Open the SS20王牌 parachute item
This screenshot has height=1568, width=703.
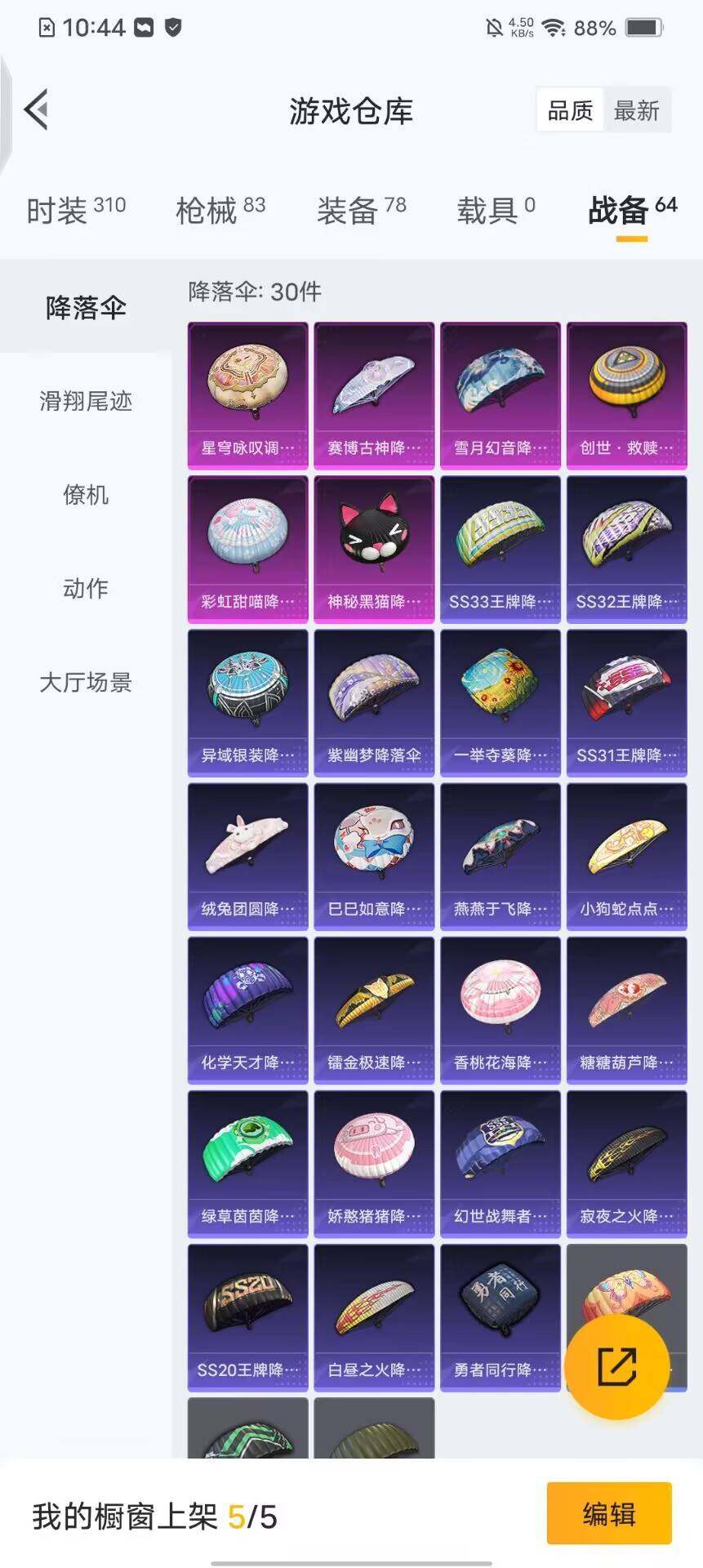[247, 1317]
